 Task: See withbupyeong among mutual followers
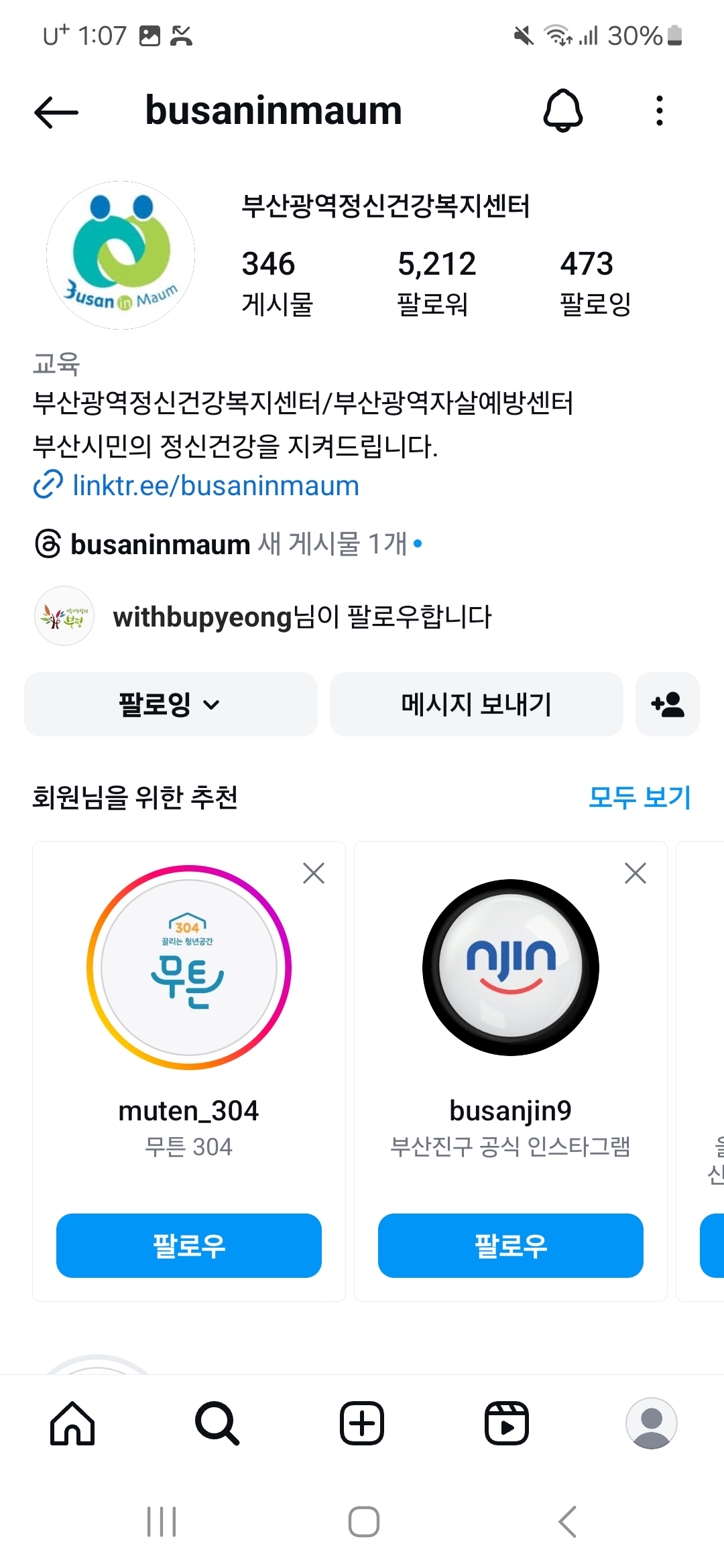302,616
